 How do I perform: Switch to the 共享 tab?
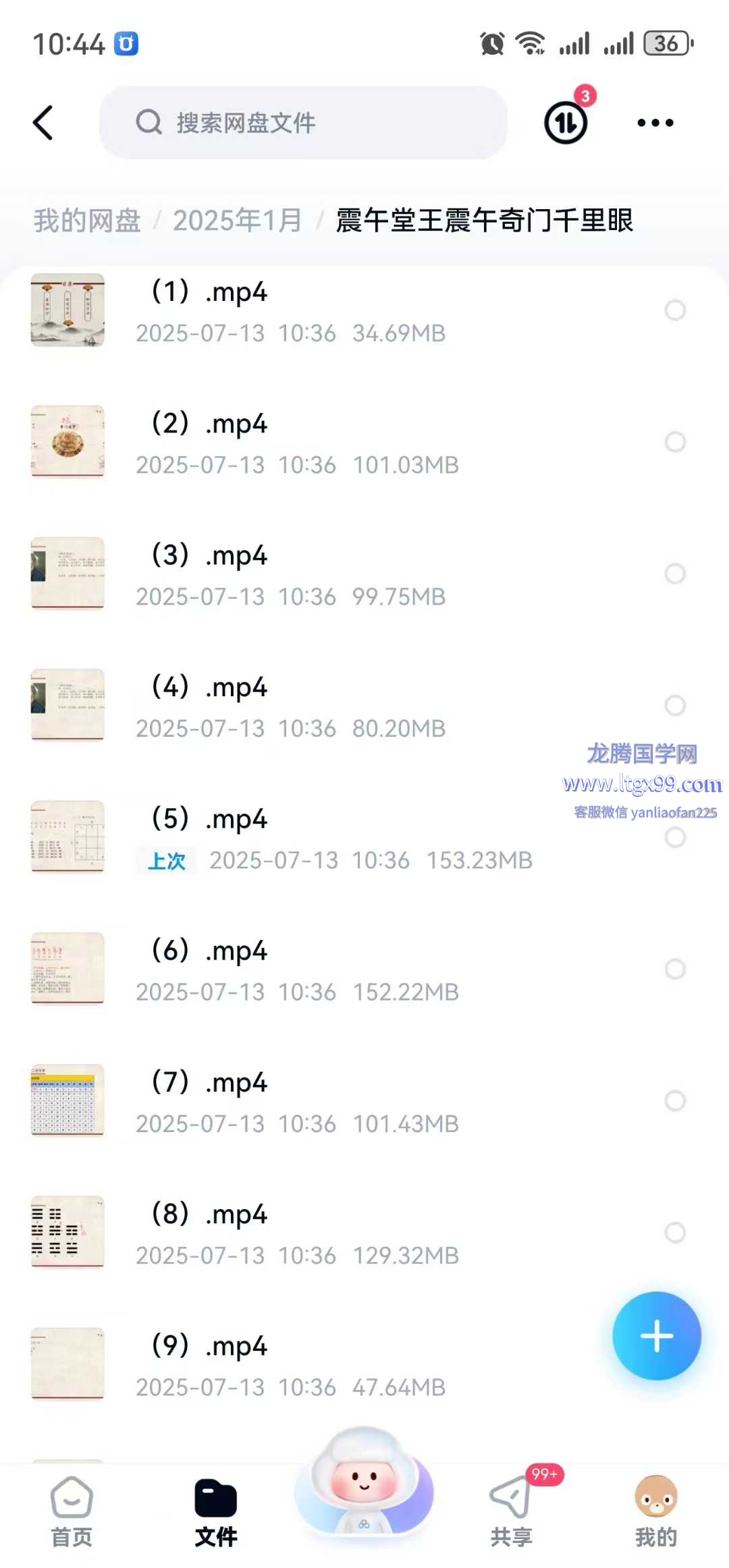pos(511,1511)
